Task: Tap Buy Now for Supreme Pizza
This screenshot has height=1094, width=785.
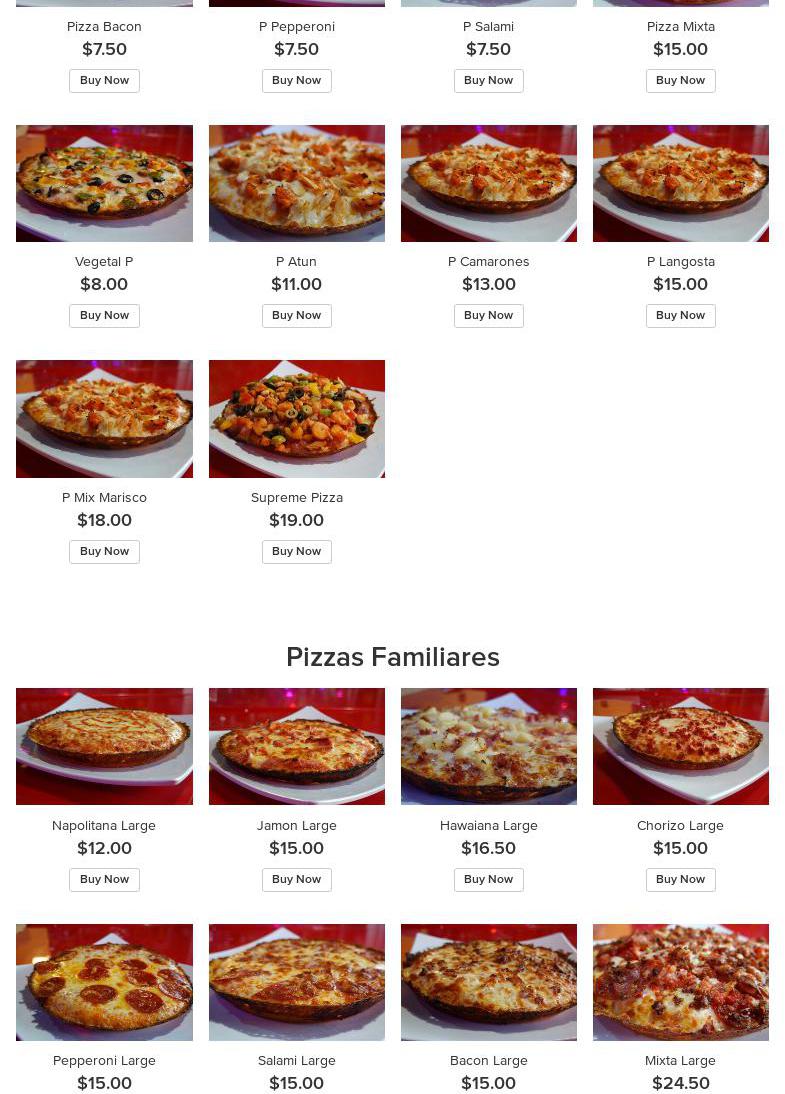Action: pyautogui.click(x=296, y=551)
